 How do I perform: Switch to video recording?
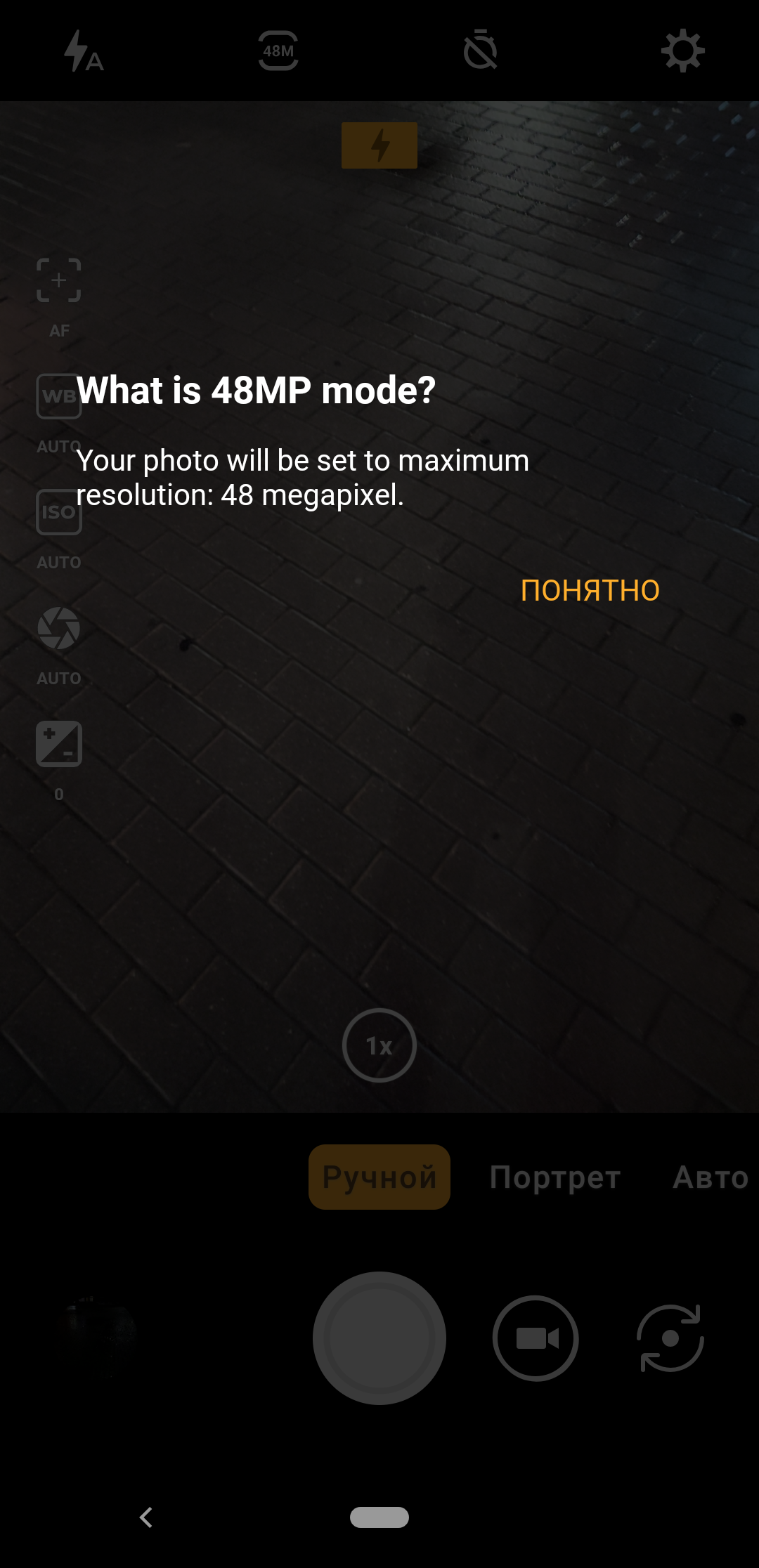click(x=536, y=1338)
